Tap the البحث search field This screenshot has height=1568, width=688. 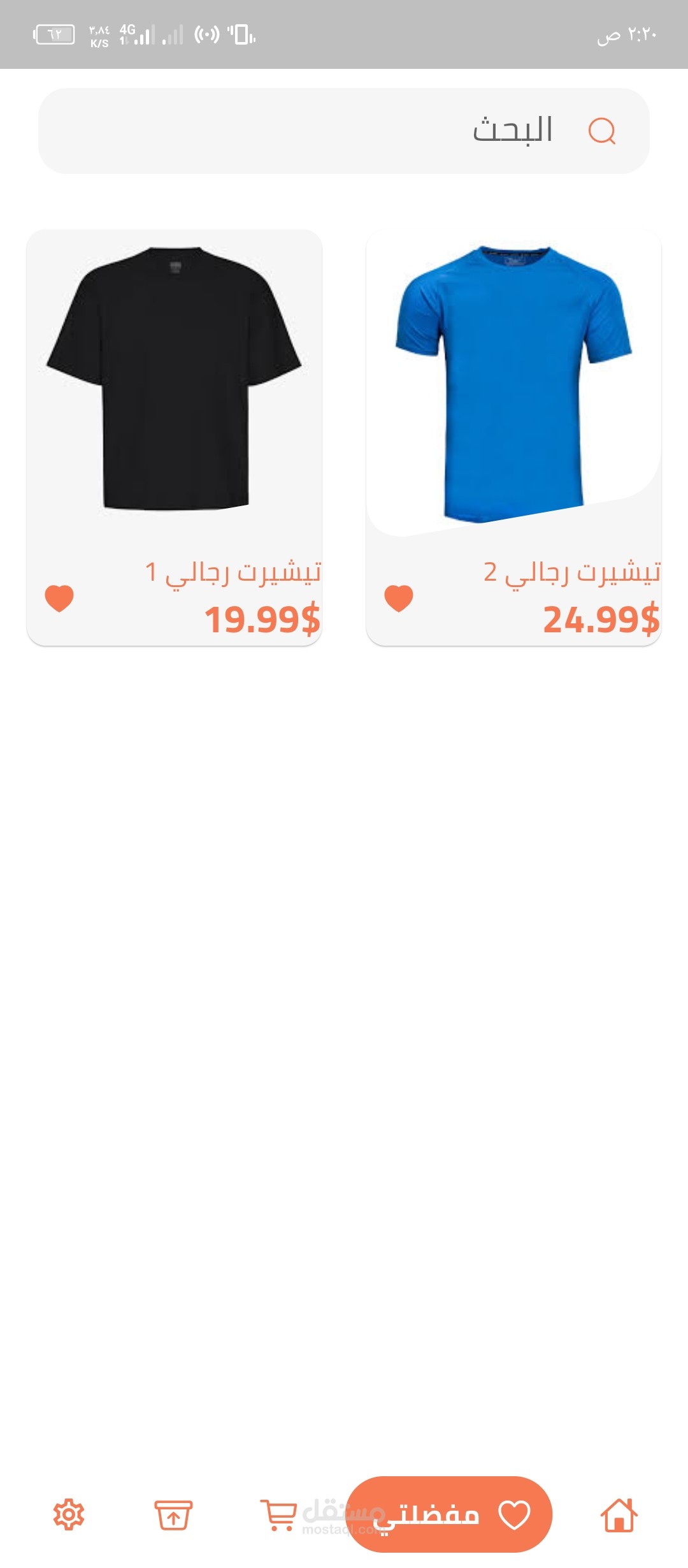(x=344, y=131)
